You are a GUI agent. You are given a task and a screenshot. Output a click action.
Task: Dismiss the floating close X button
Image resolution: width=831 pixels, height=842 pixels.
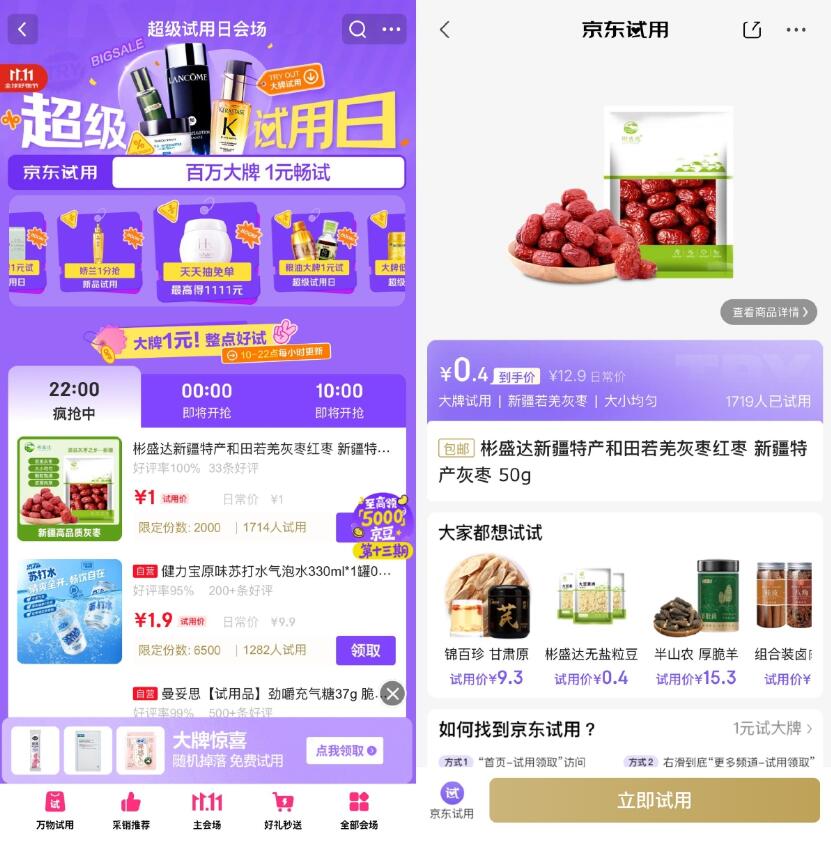(x=393, y=693)
